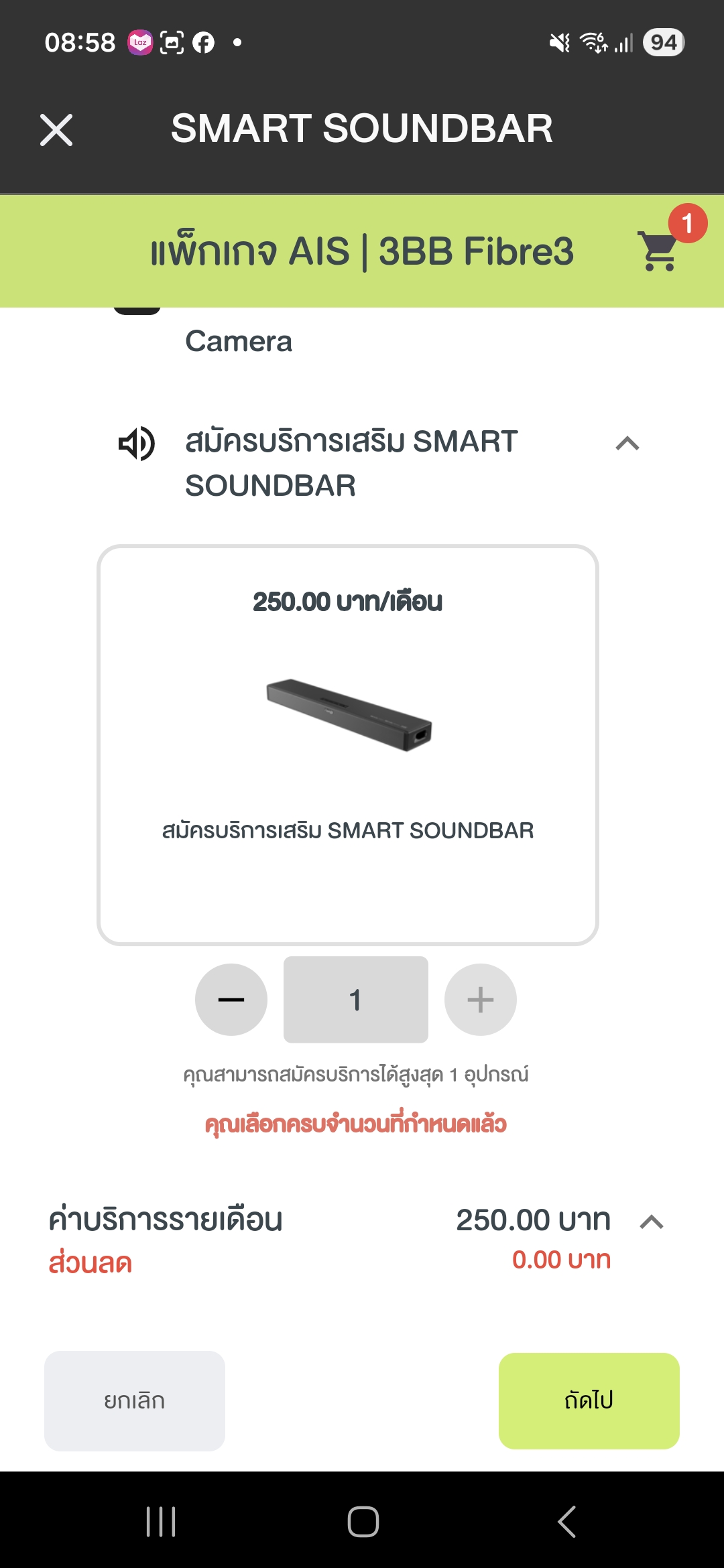Open the shopping cart
The width and height of the screenshot is (724, 1568).
tap(659, 251)
